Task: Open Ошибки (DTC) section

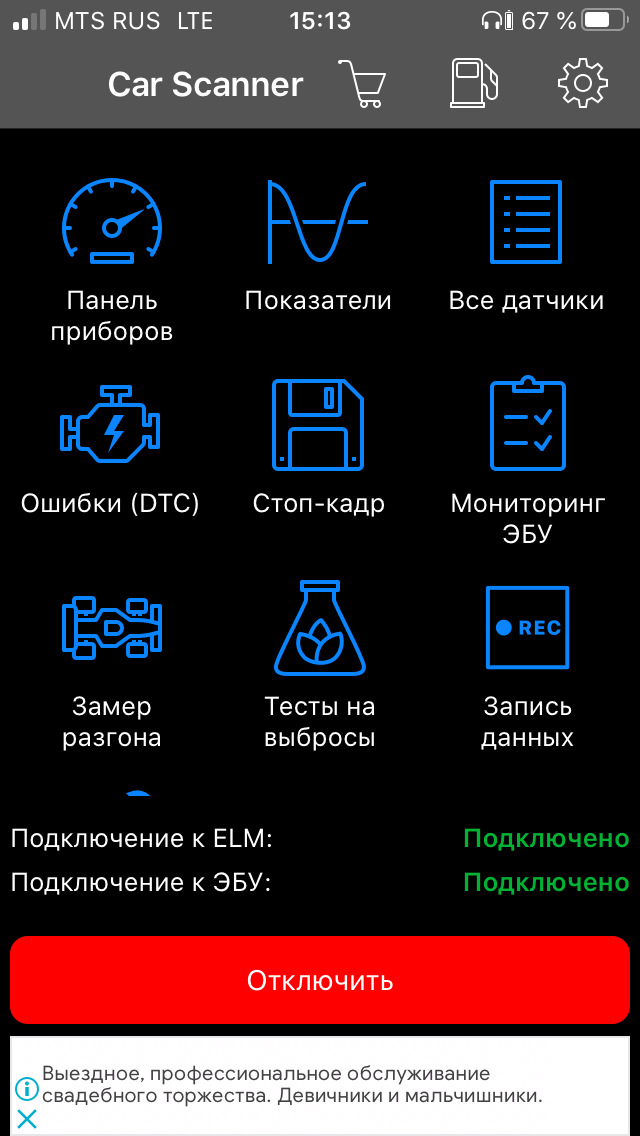Action: [x=111, y=452]
